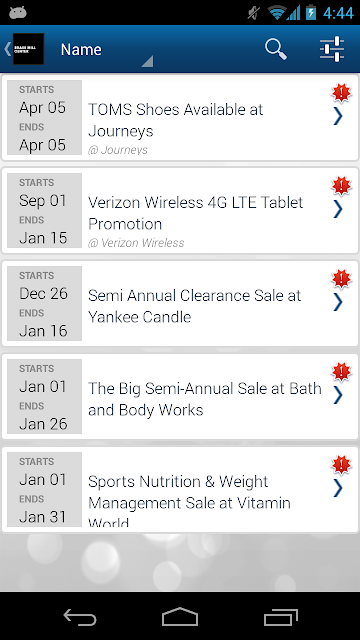
Task: Open TOMS Shoes Available at Journeys
Action: click(180, 118)
